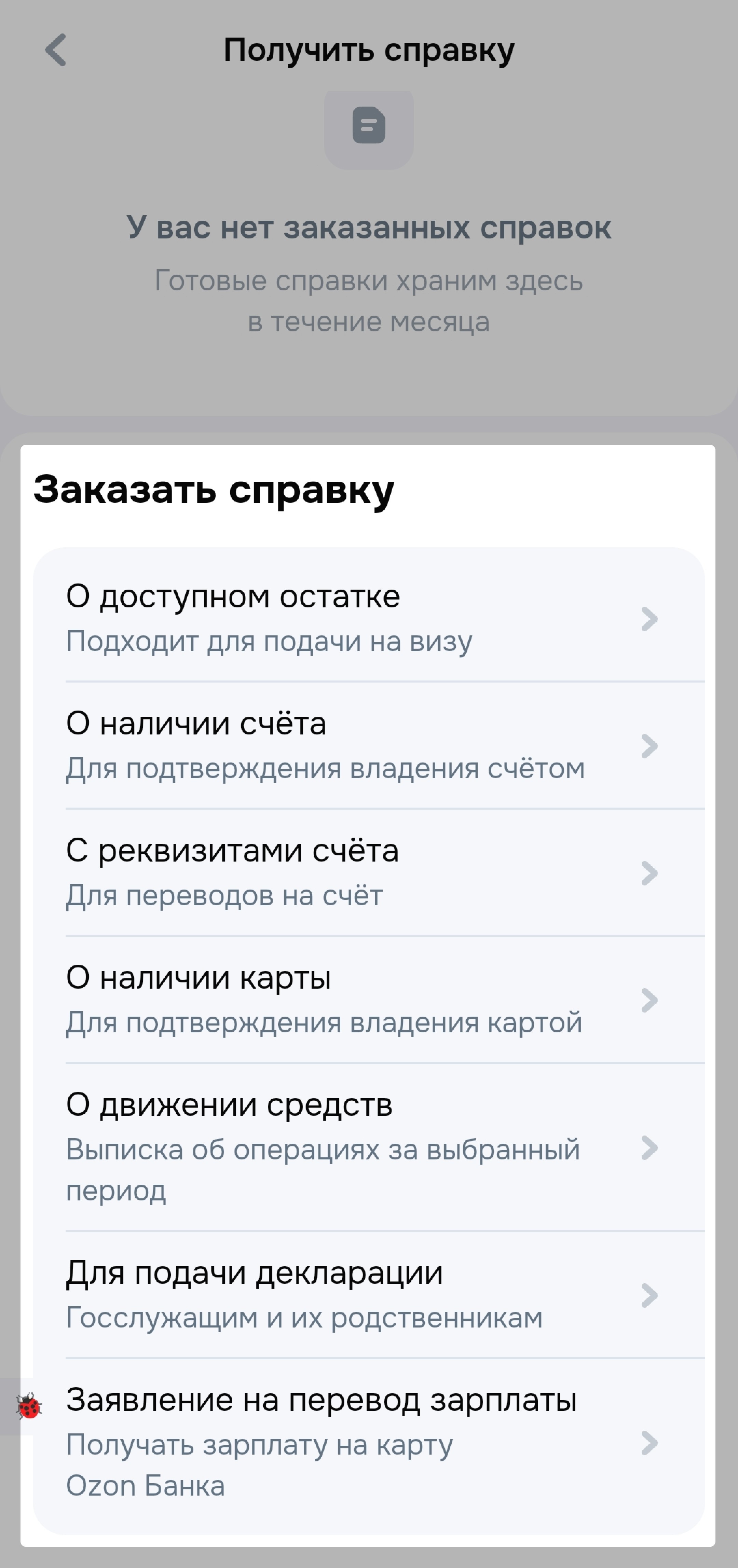Go back from Получить справку screen

pos(56,50)
